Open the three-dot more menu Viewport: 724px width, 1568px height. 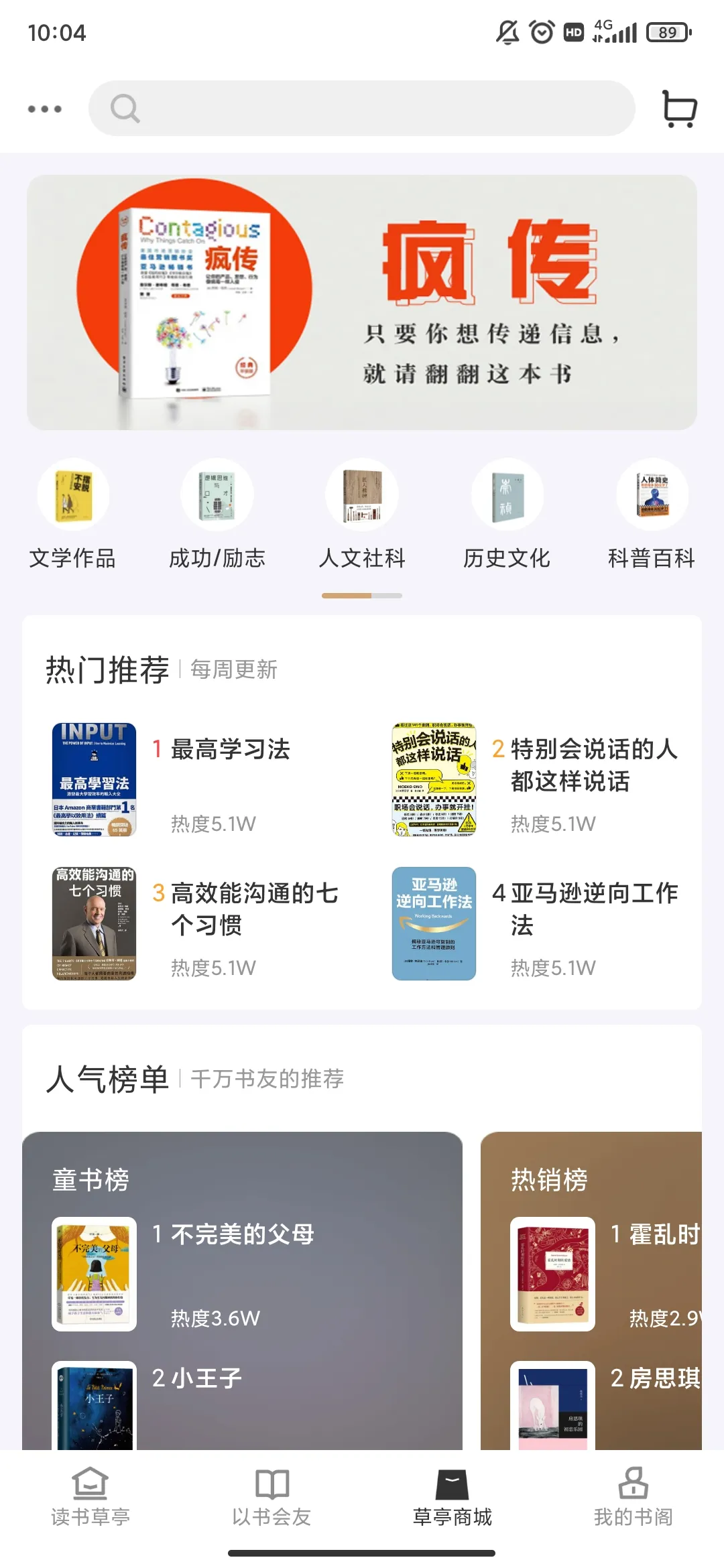point(45,109)
